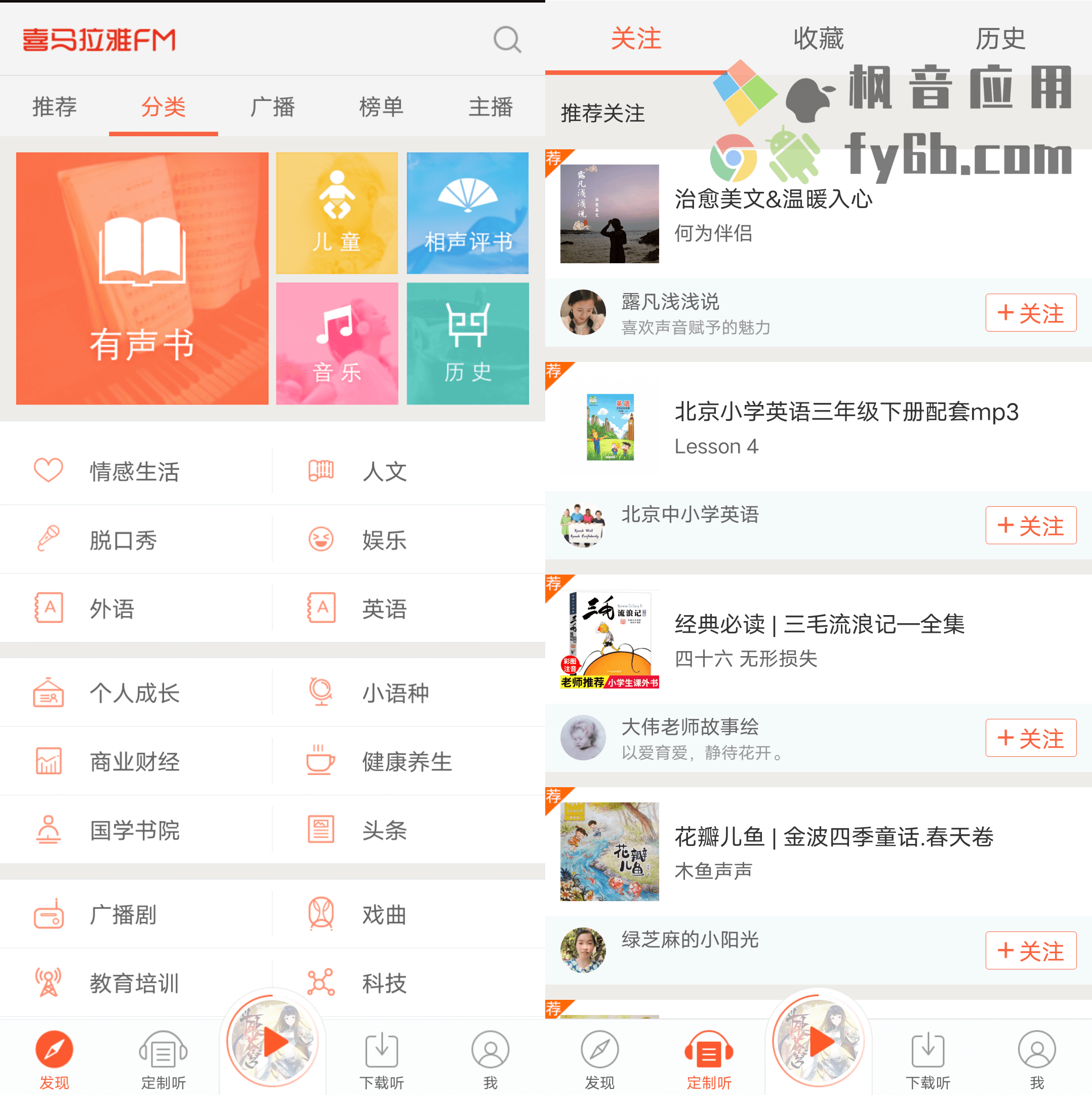
Task: Follow 大伟老师故事绘
Action: (x=1030, y=738)
